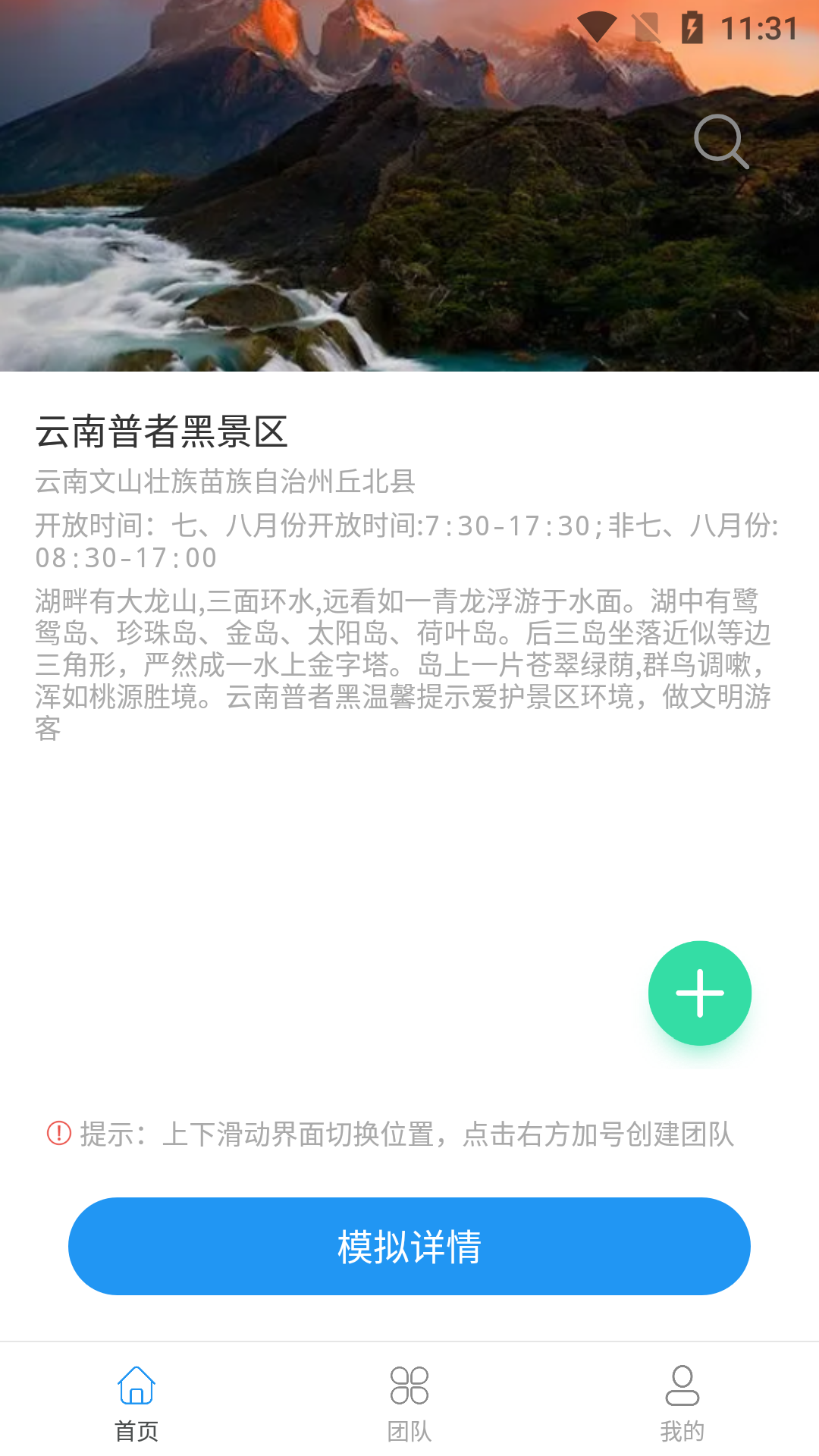Go to the 我的 tab
Viewport: 819px width, 1456px height.
682,1403
